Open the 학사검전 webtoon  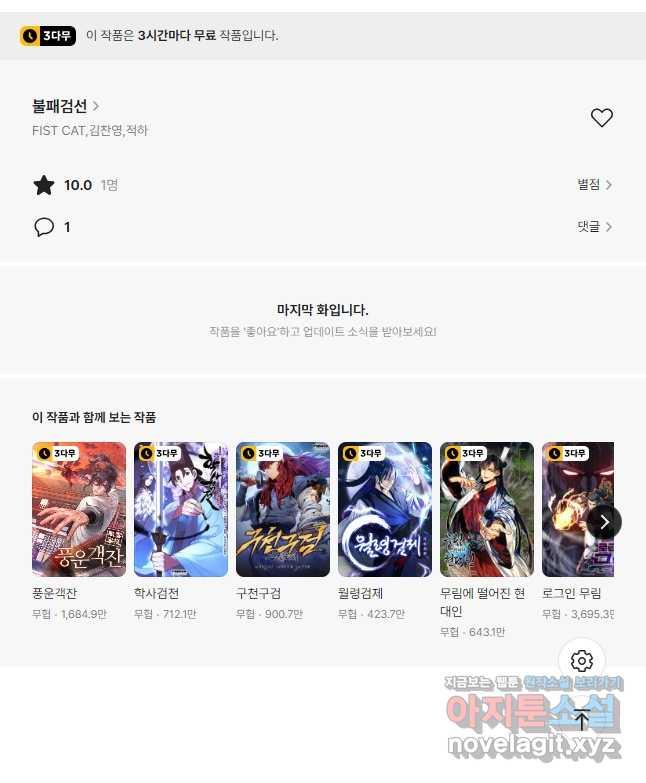(181, 510)
